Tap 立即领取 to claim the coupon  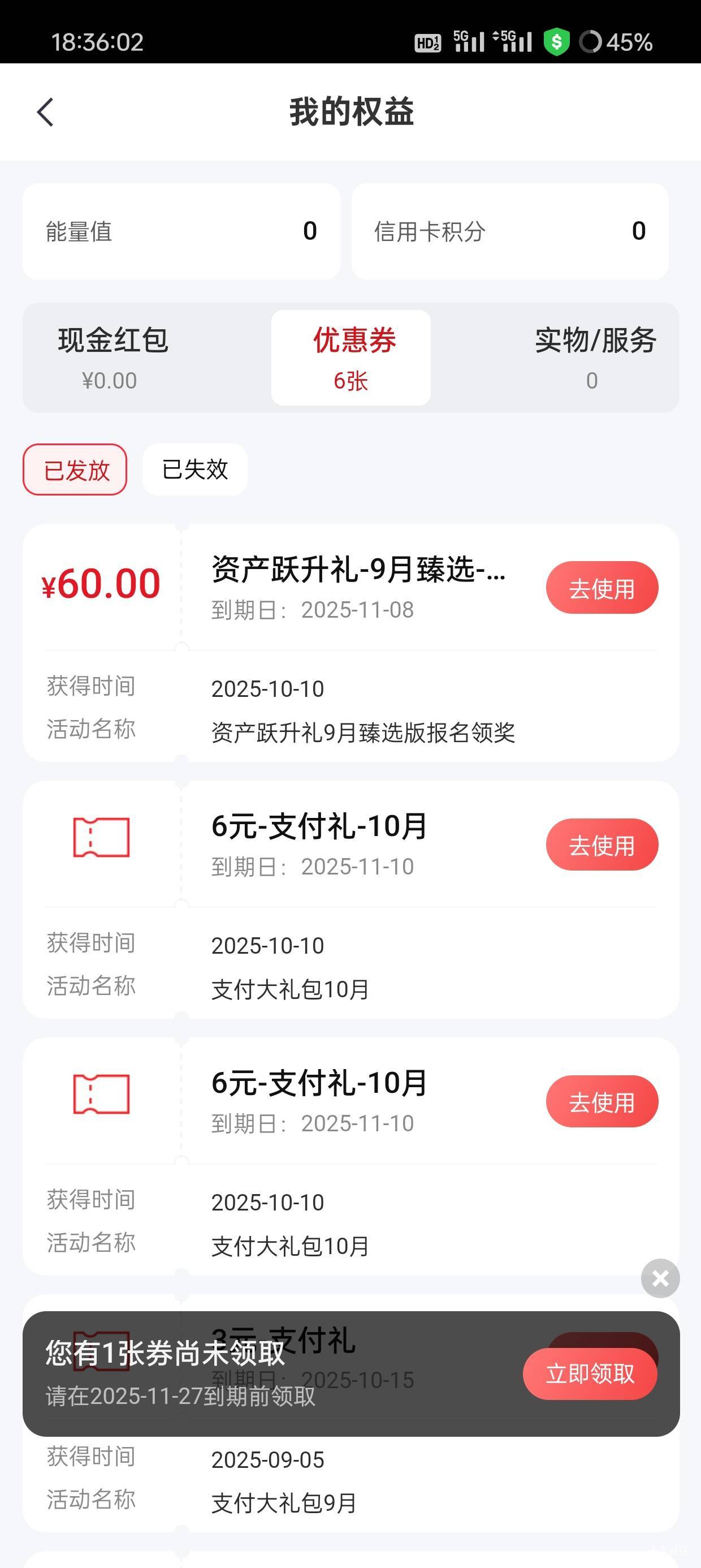click(590, 1373)
